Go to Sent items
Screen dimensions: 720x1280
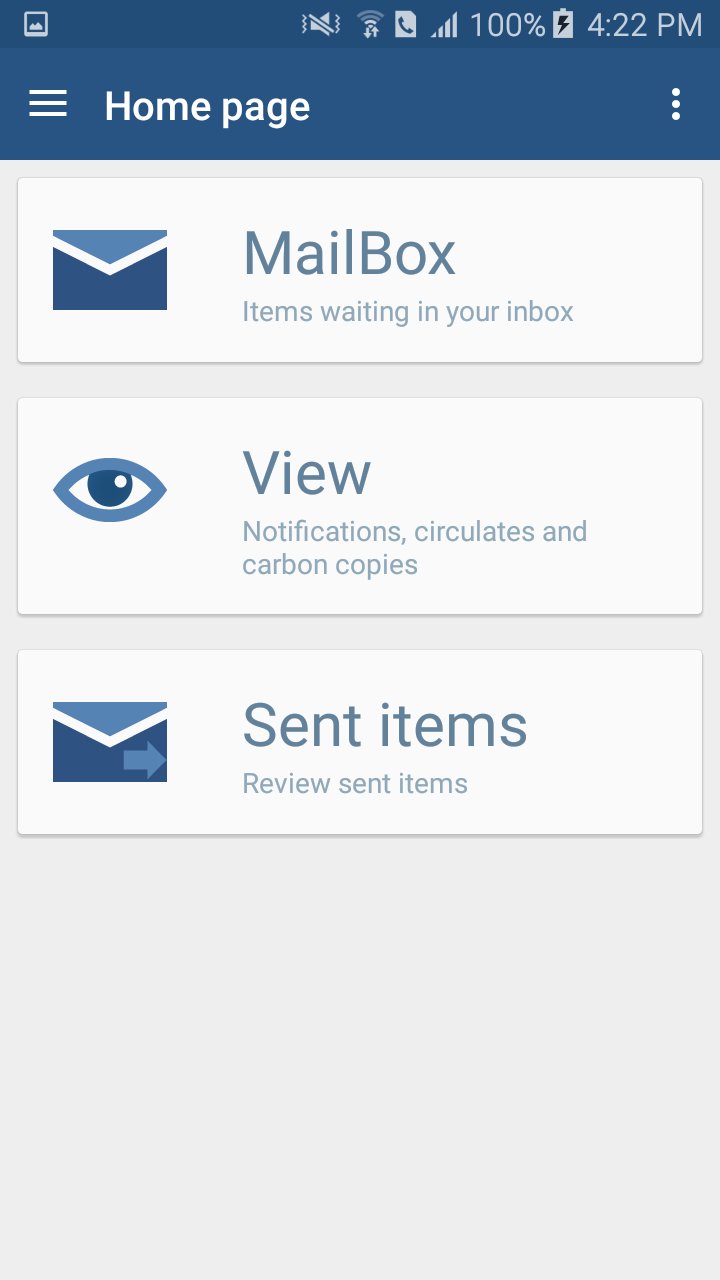pyautogui.click(x=360, y=742)
